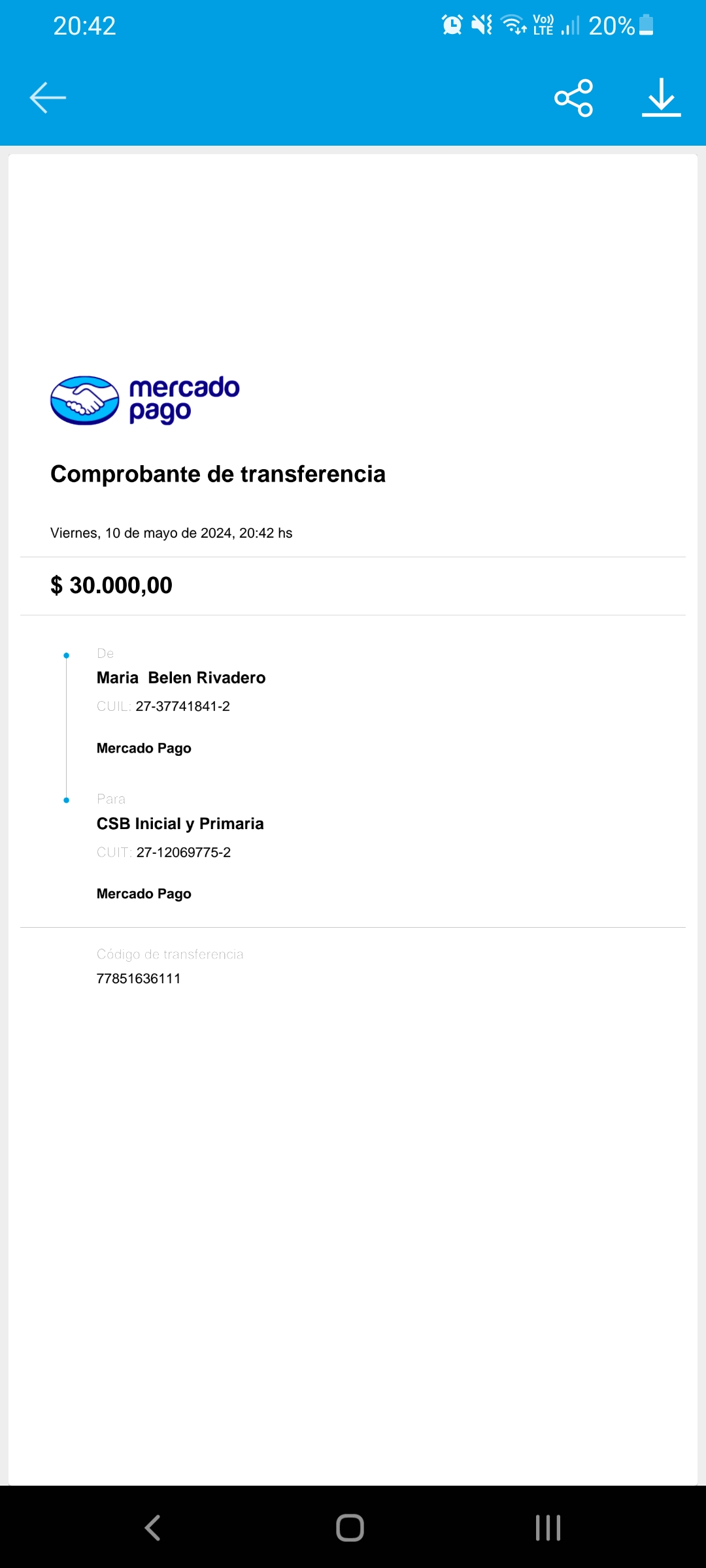Download the transfer receipt
706x1568 pixels.
point(661,98)
